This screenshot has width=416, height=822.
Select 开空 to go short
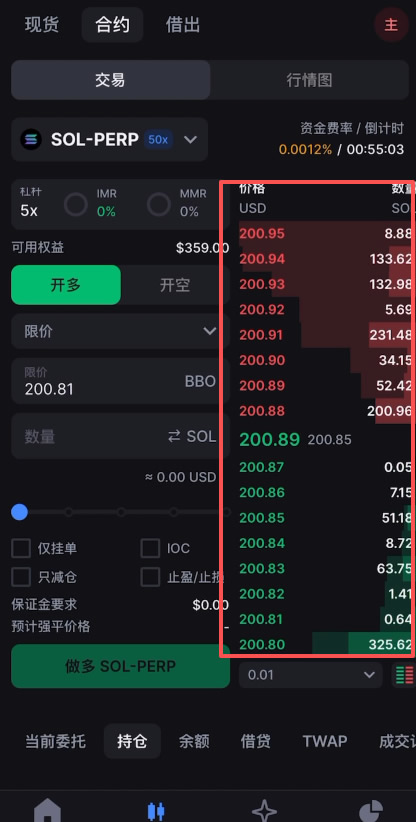pos(175,285)
